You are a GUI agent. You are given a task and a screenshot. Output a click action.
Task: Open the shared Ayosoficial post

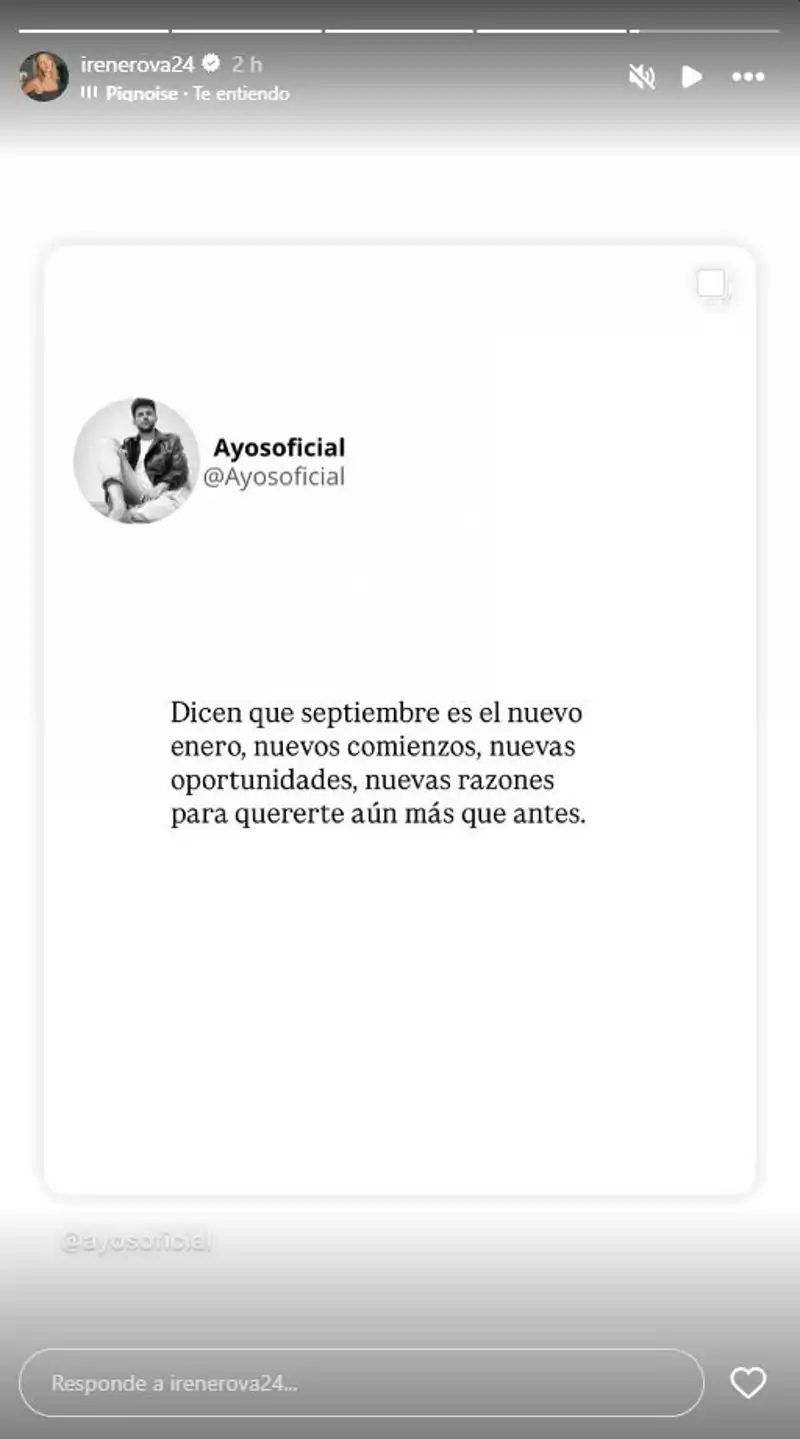pyautogui.click(x=399, y=720)
